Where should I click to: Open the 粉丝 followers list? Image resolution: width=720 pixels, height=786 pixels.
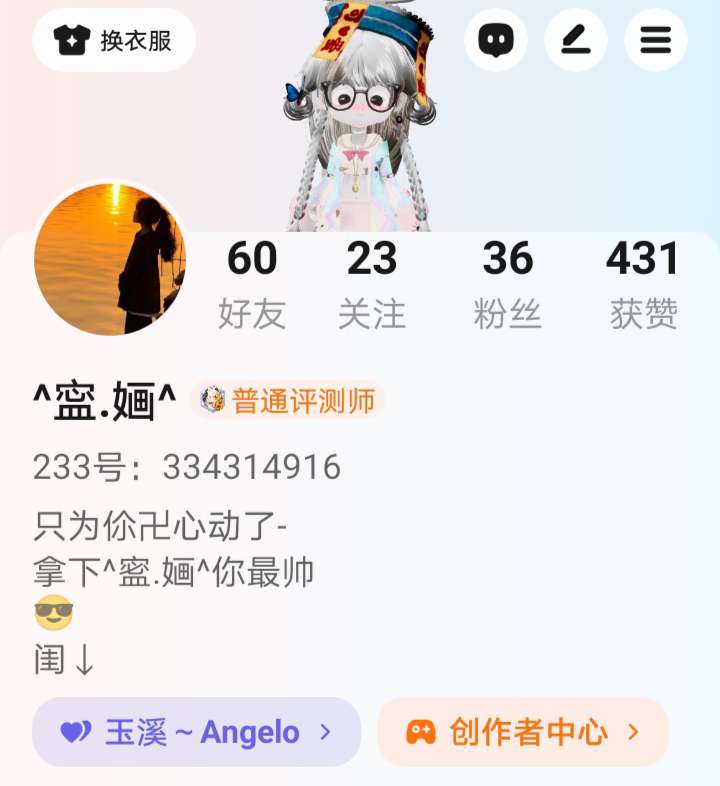click(508, 284)
